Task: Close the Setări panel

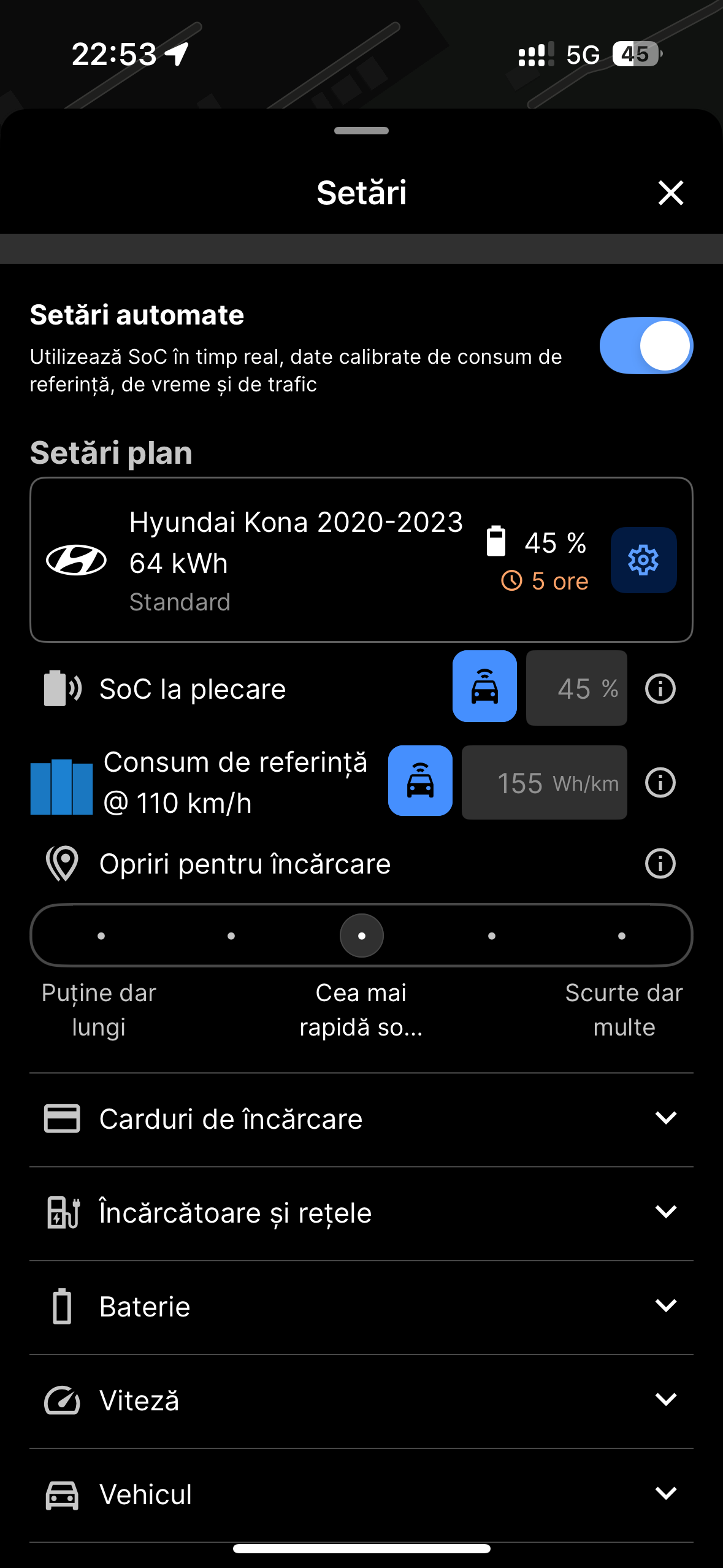Action: (x=670, y=193)
